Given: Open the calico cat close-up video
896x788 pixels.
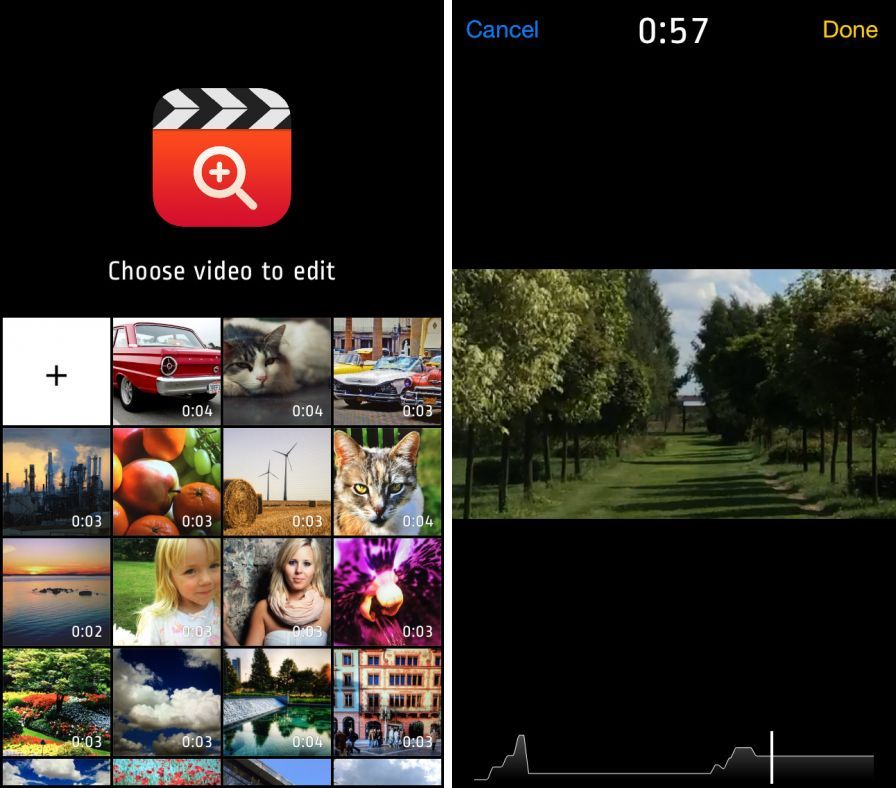Looking at the screenshot, I should [x=387, y=482].
